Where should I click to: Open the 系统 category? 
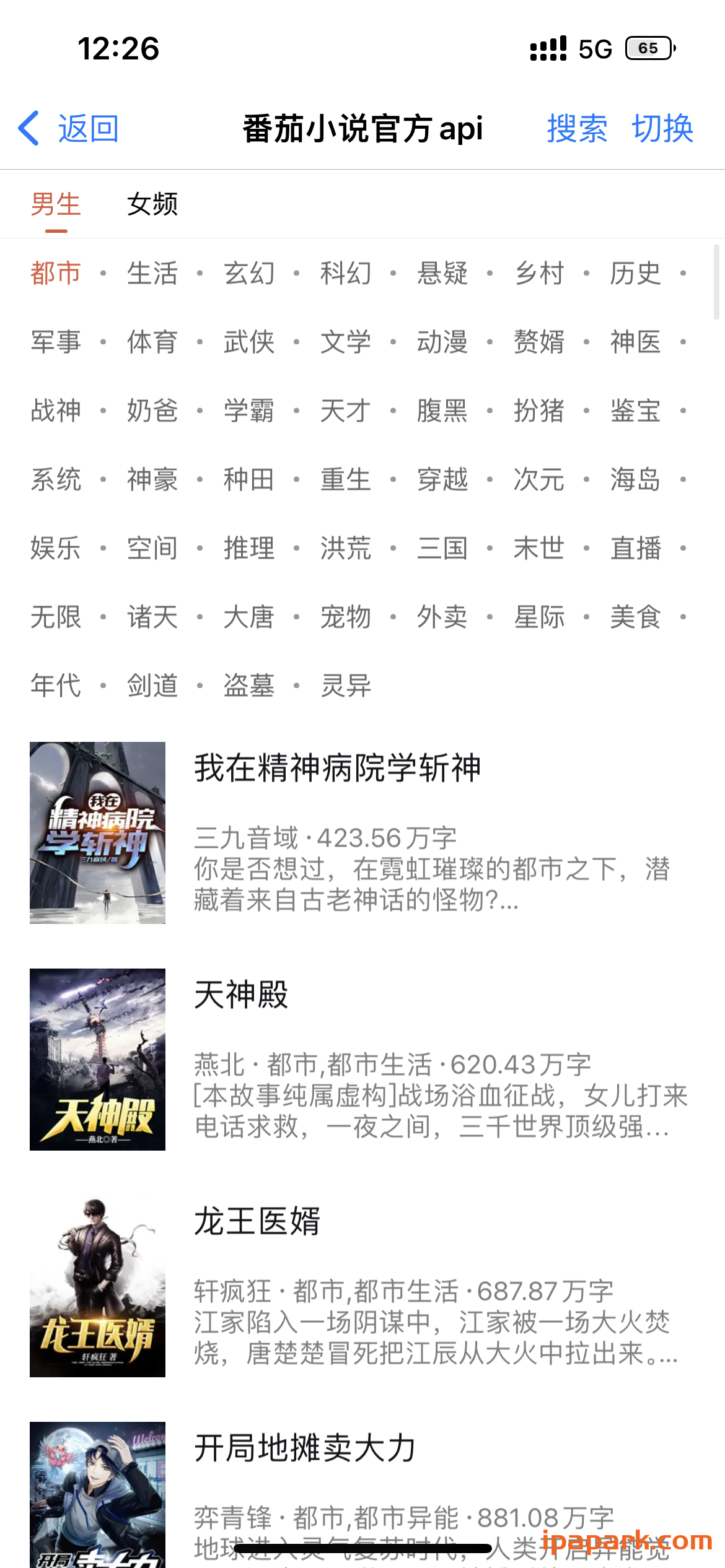[x=56, y=479]
